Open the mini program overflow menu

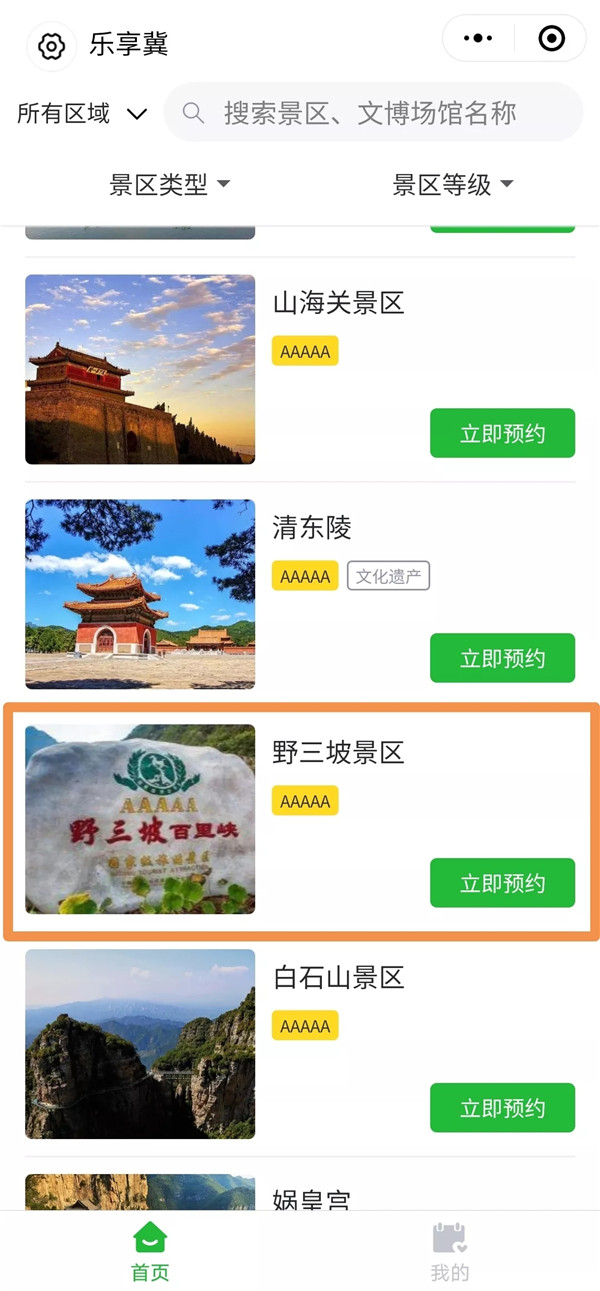(478, 39)
